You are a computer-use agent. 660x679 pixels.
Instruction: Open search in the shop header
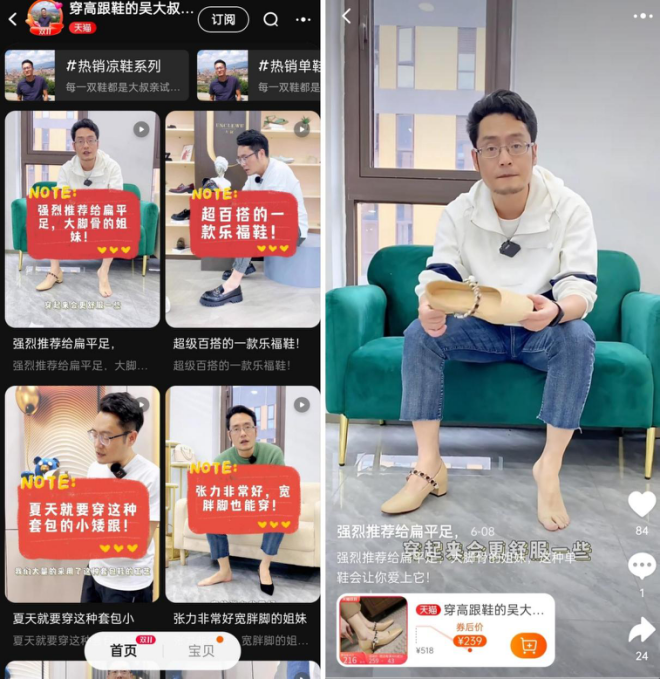pos(271,19)
